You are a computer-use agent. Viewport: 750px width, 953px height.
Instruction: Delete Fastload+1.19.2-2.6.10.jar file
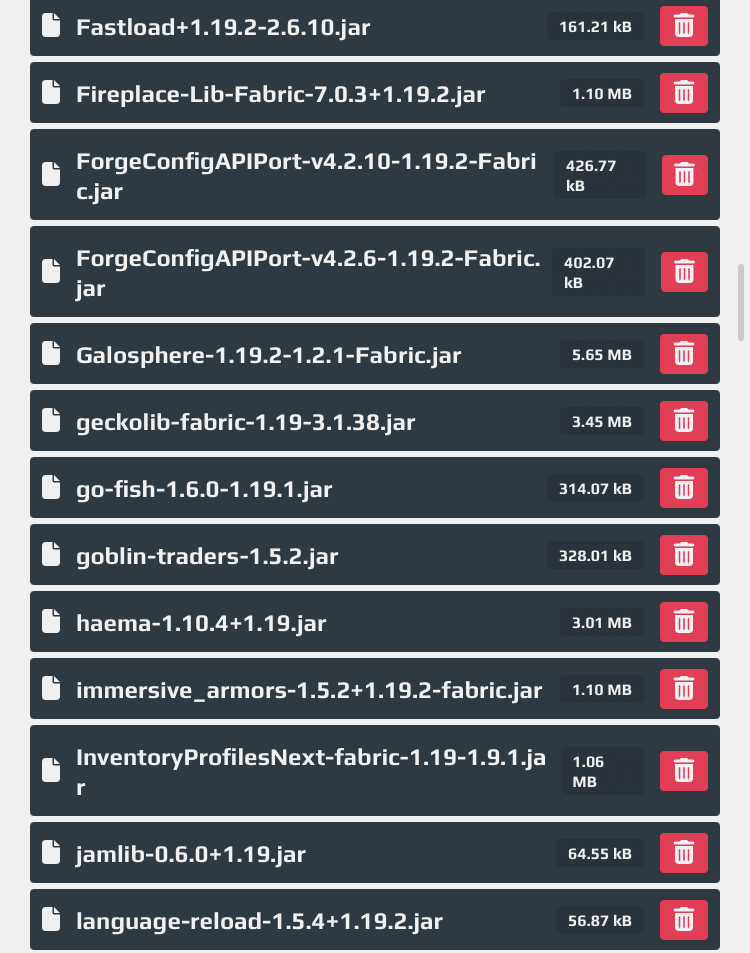[684, 26]
